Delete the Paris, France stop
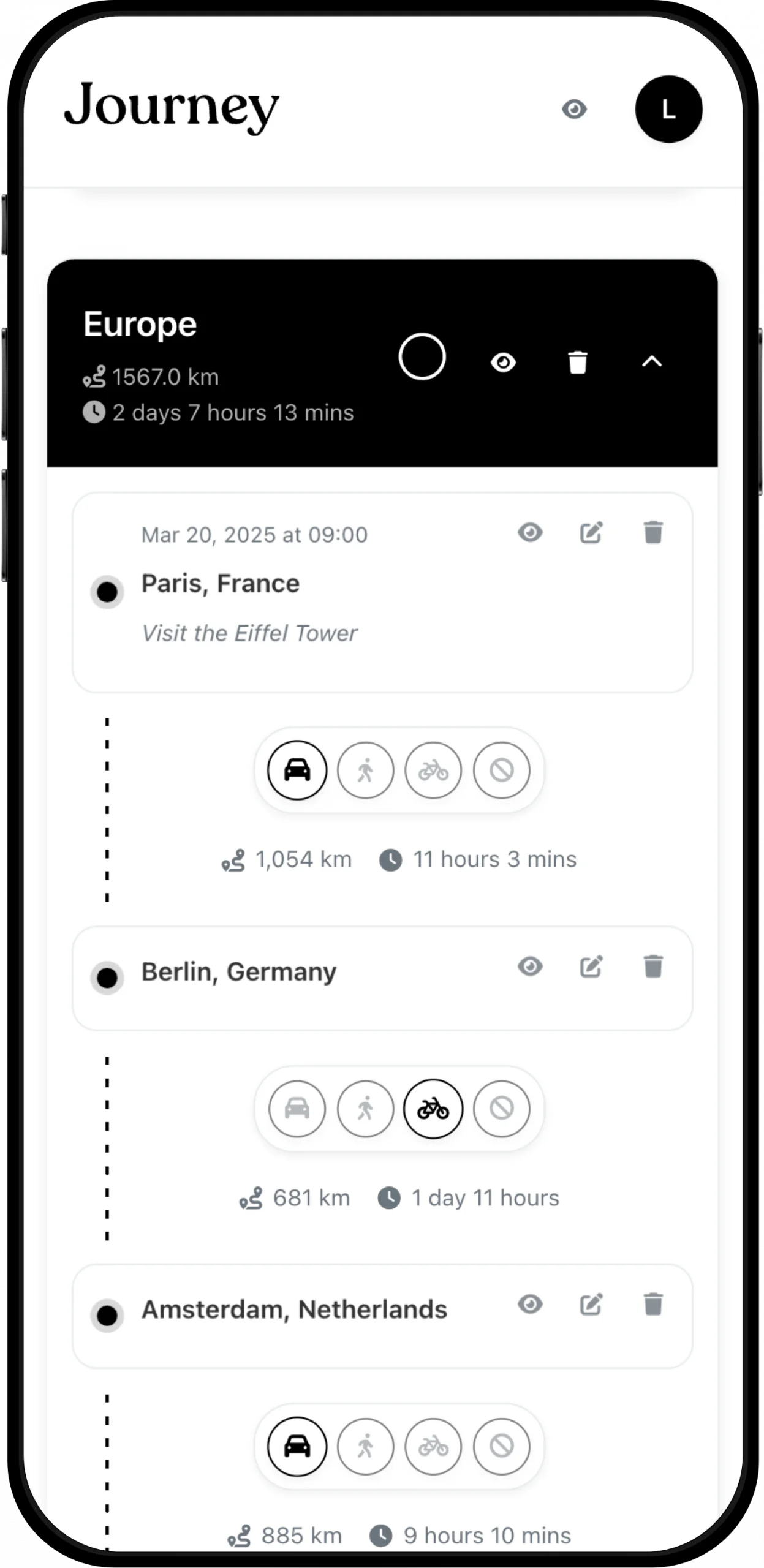Screen dimensions: 764x1568 click(x=653, y=532)
